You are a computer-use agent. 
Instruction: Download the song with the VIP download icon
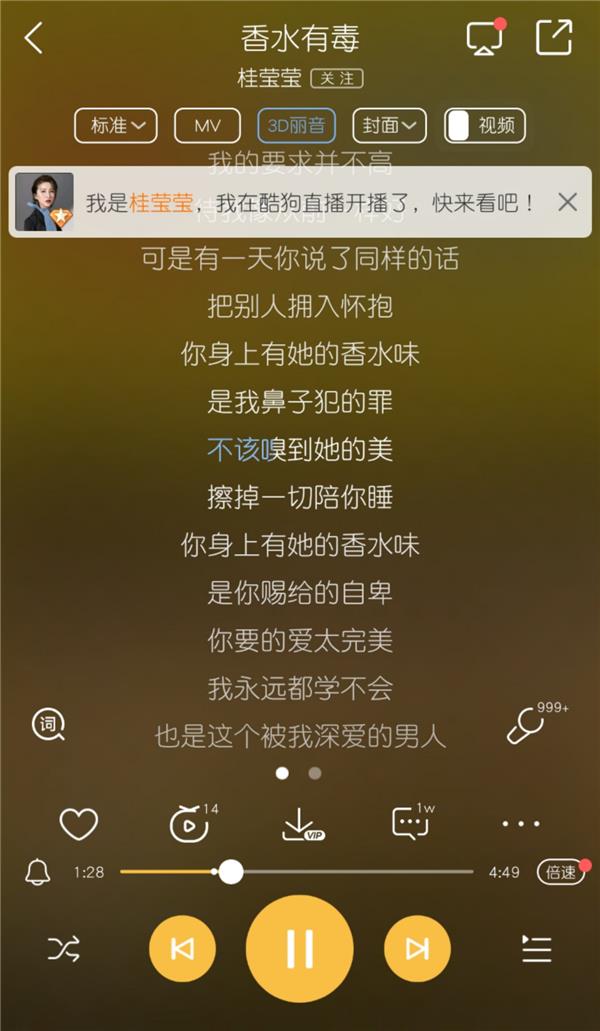tap(299, 824)
